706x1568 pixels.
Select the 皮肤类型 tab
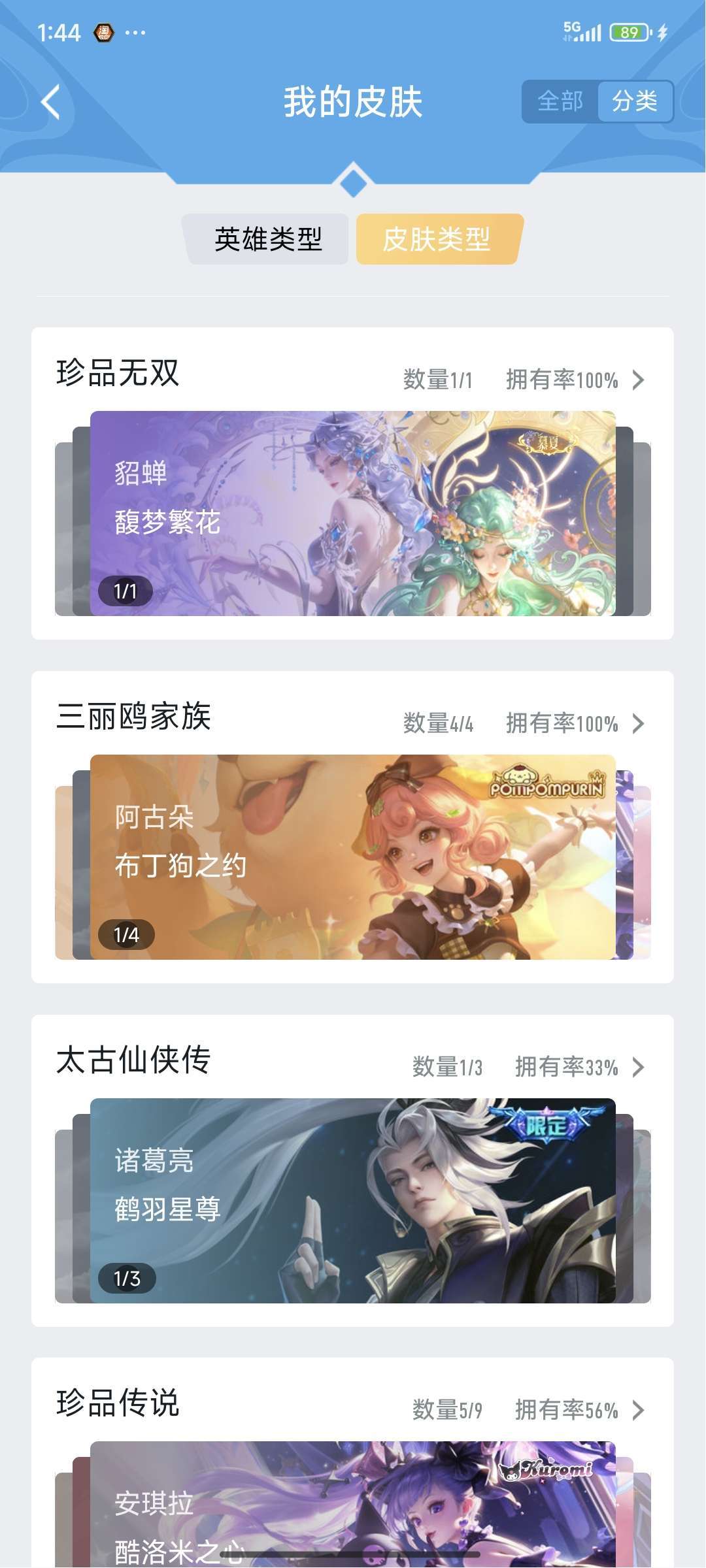(x=437, y=239)
